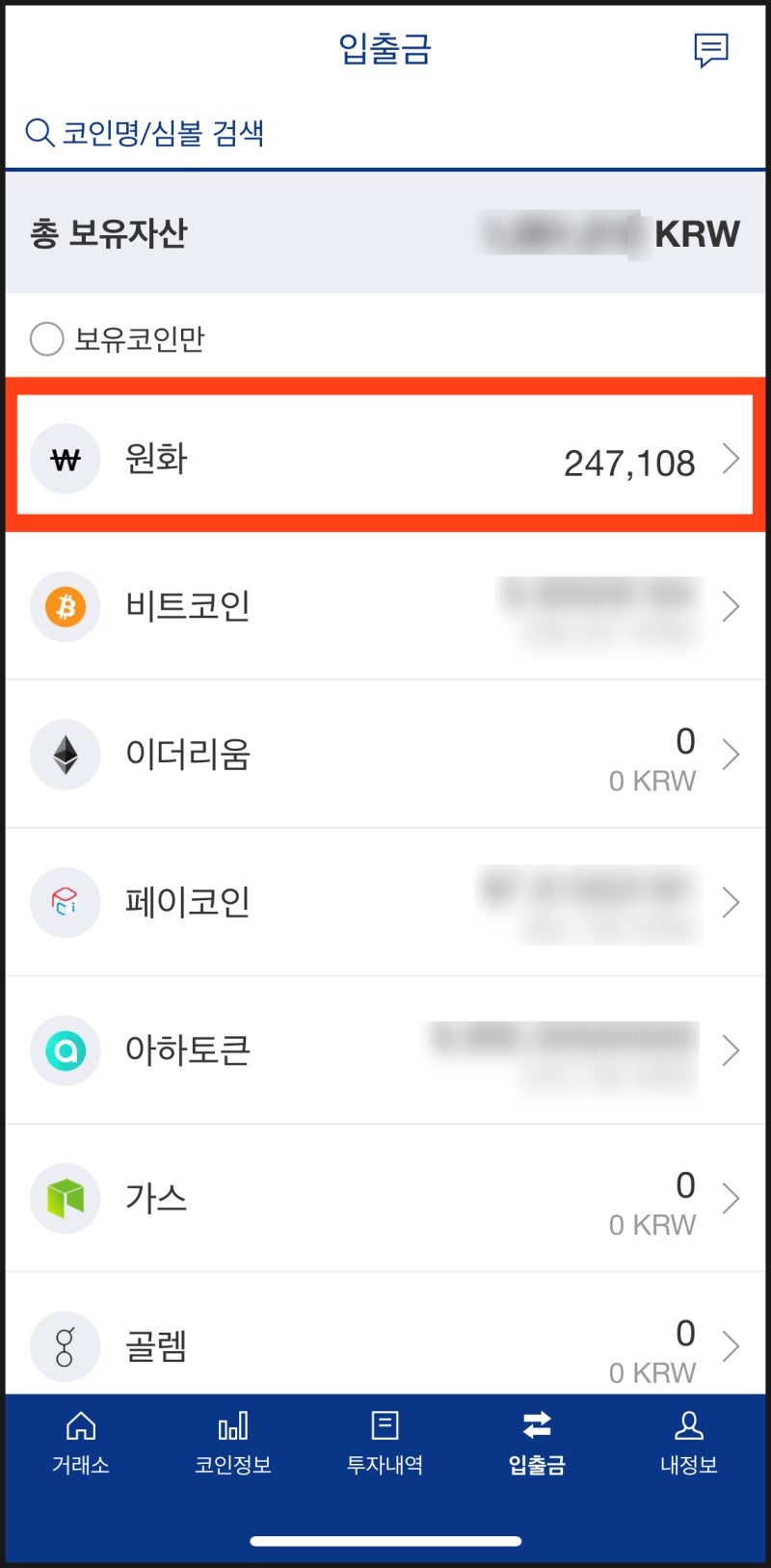Select the Golem (골렘) coin icon
Image resolution: width=771 pixels, height=1568 pixels.
pyautogui.click(x=65, y=1346)
